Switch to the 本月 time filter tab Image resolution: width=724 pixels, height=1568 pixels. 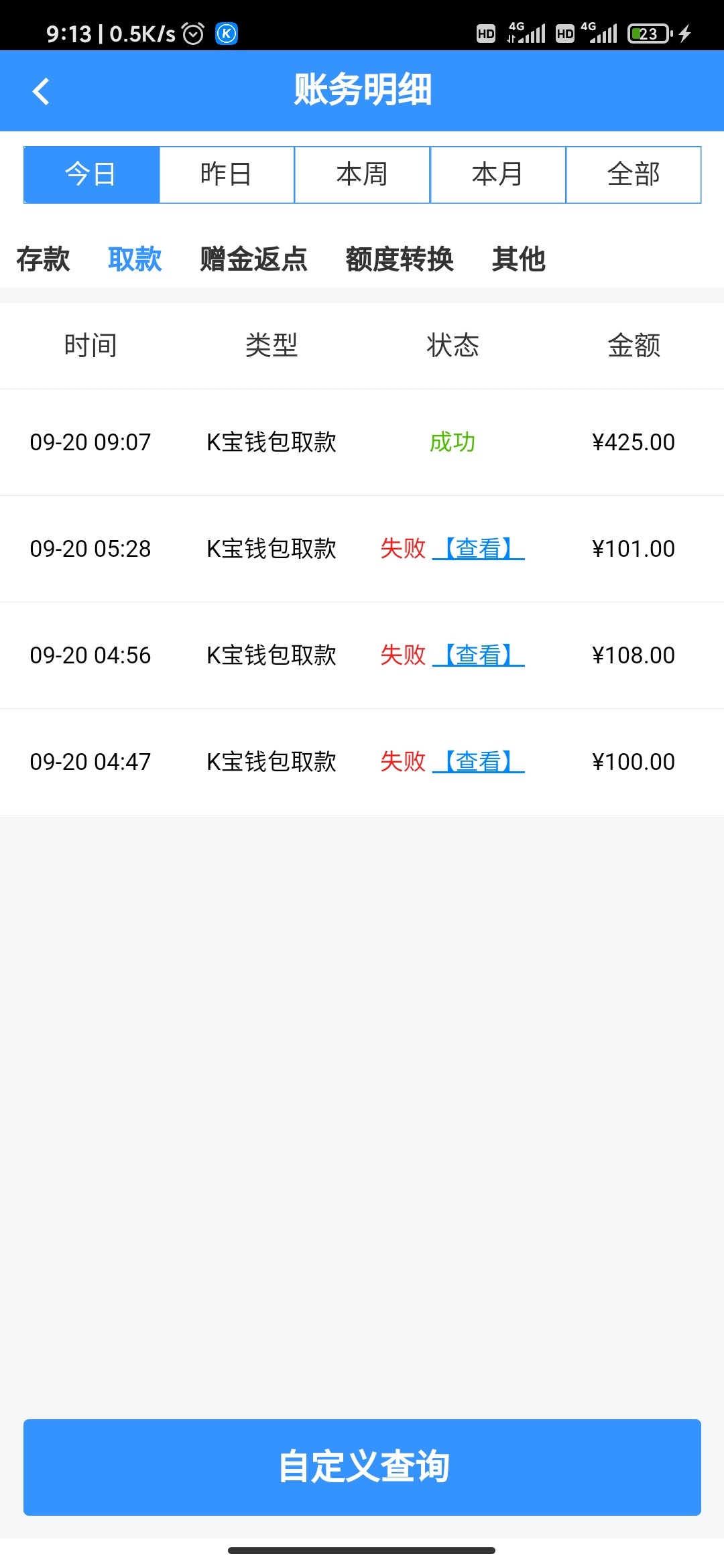(x=497, y=174)
